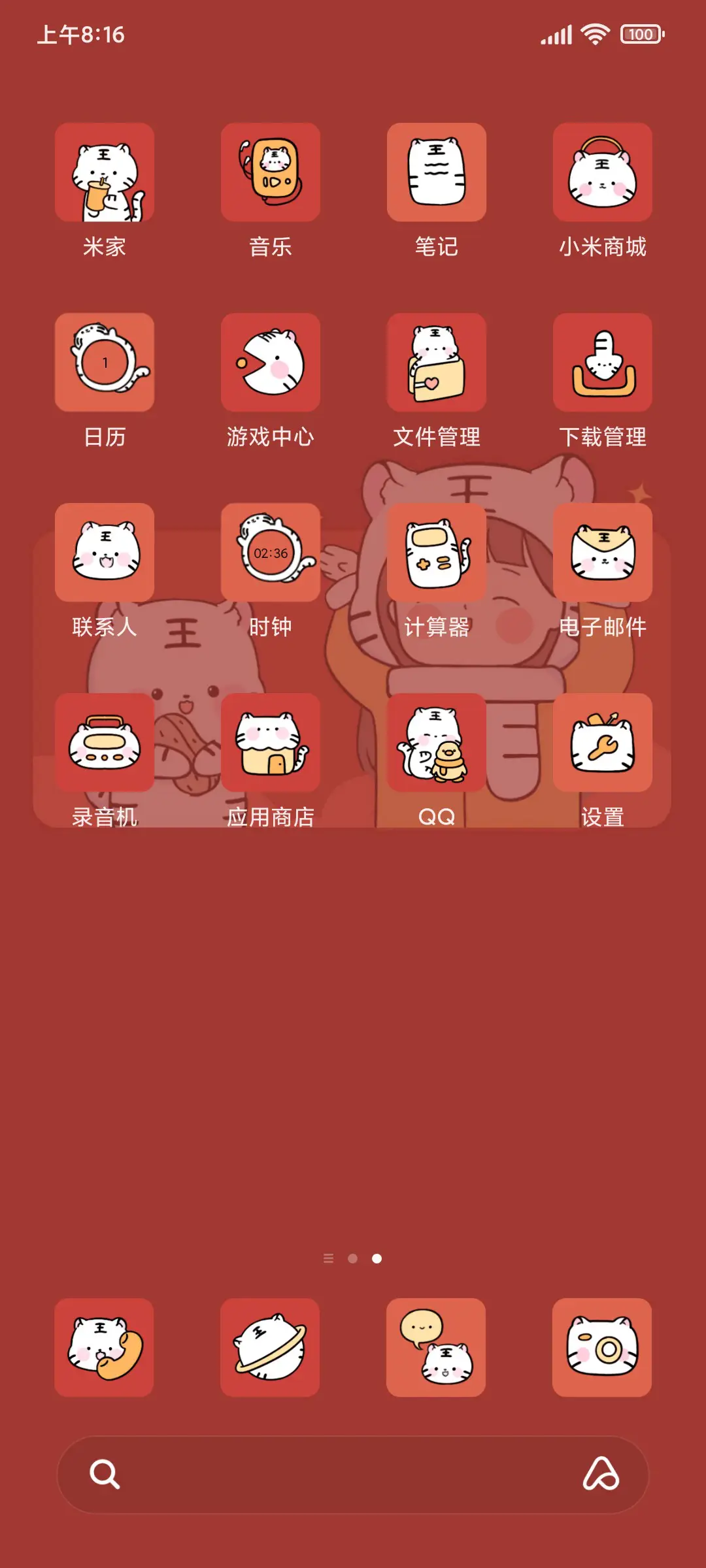
Task: Open the 日历 (Calendar) app
Action: [105, 363]
